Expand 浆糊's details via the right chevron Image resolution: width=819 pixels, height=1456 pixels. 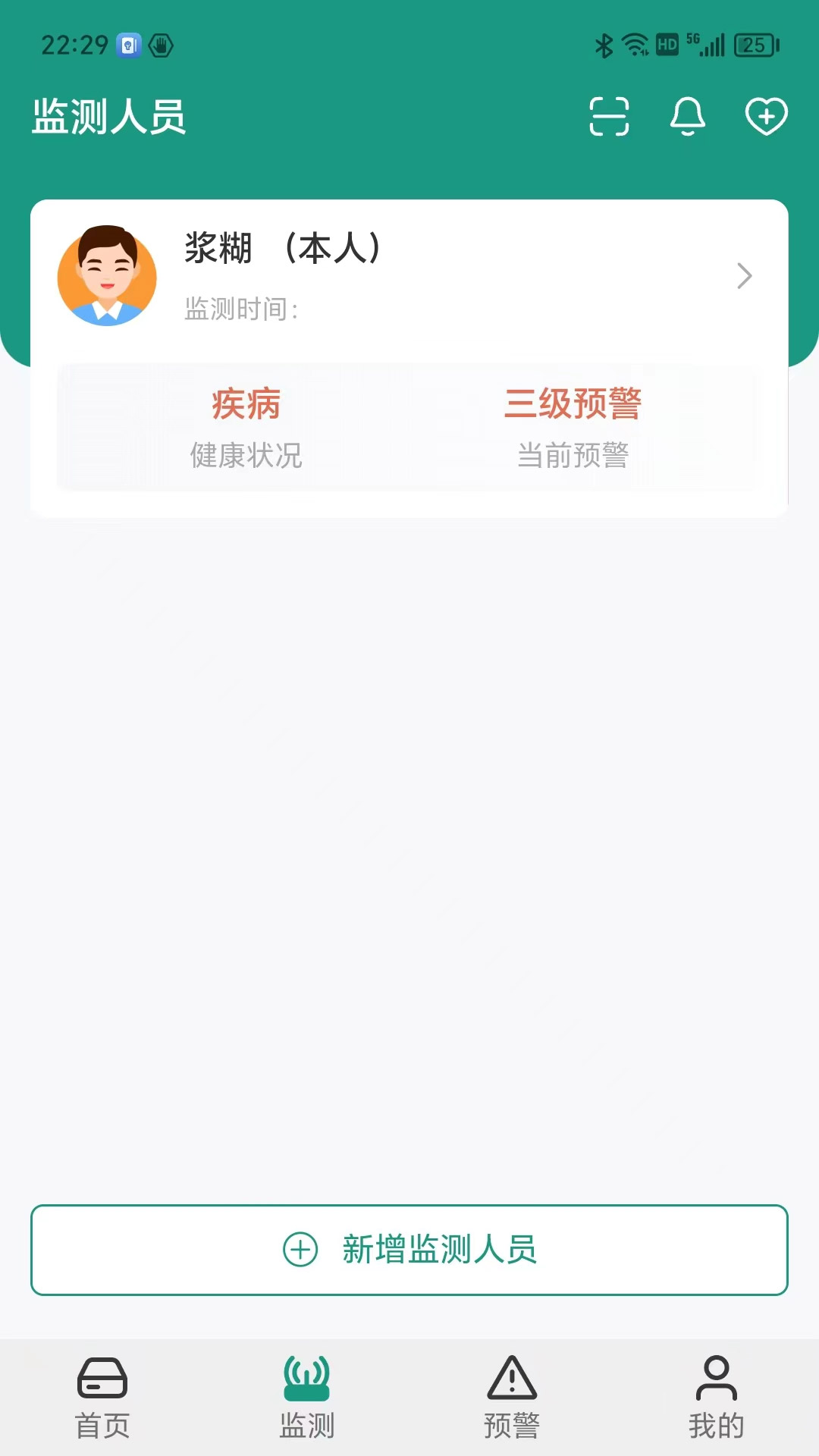coord(745,276)
